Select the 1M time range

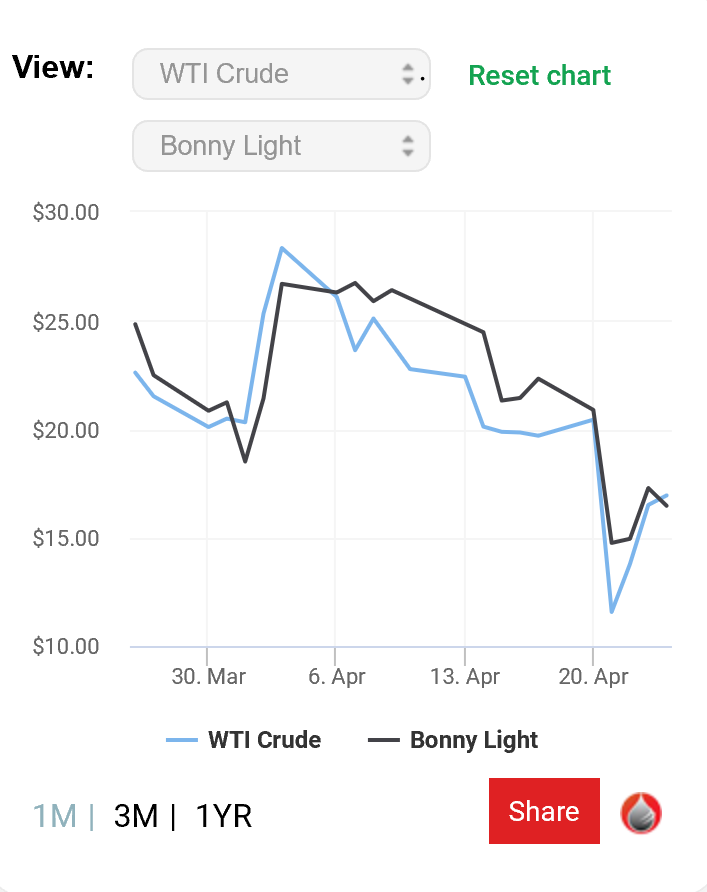55,816
